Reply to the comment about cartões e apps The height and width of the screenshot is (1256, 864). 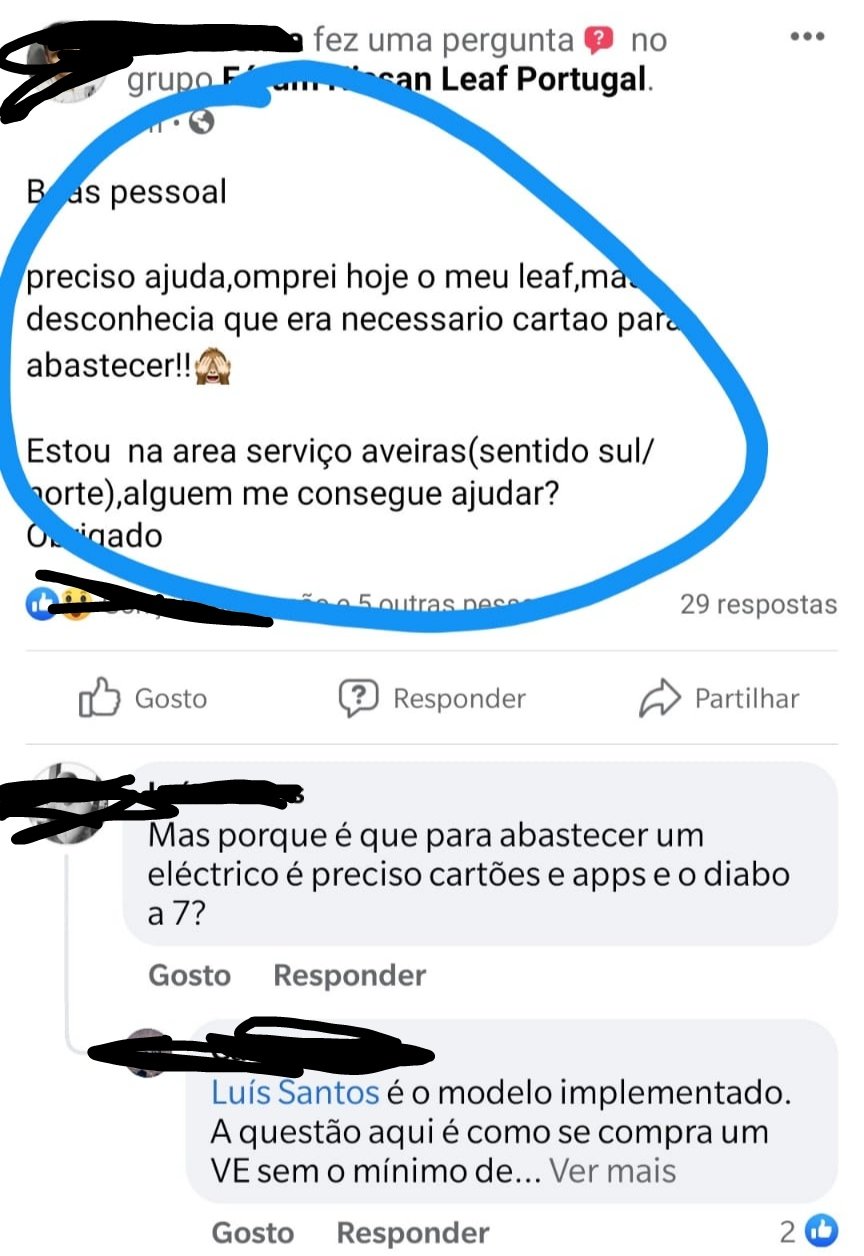point(349,975)
